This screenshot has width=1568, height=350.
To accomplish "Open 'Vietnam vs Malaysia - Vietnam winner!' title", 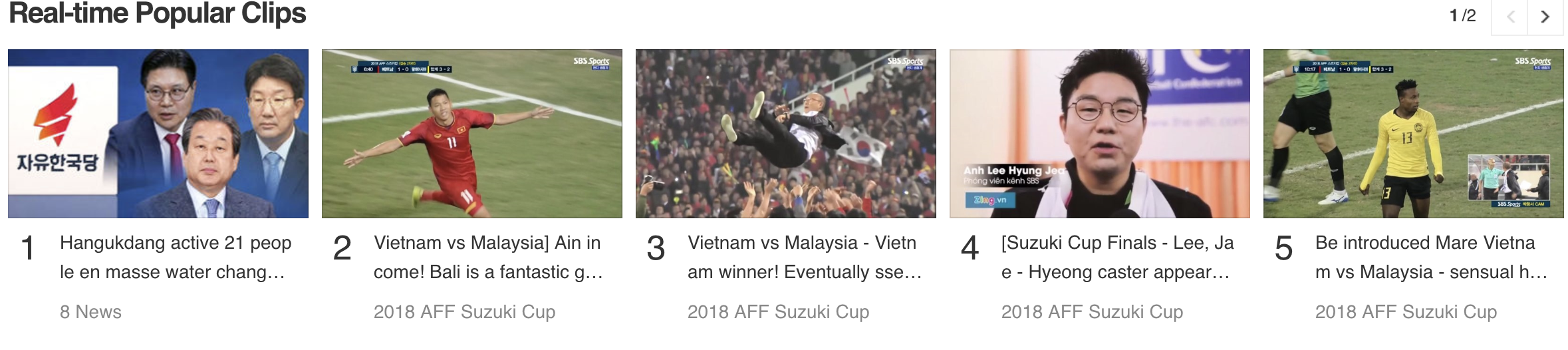I will tap(803, 258).
